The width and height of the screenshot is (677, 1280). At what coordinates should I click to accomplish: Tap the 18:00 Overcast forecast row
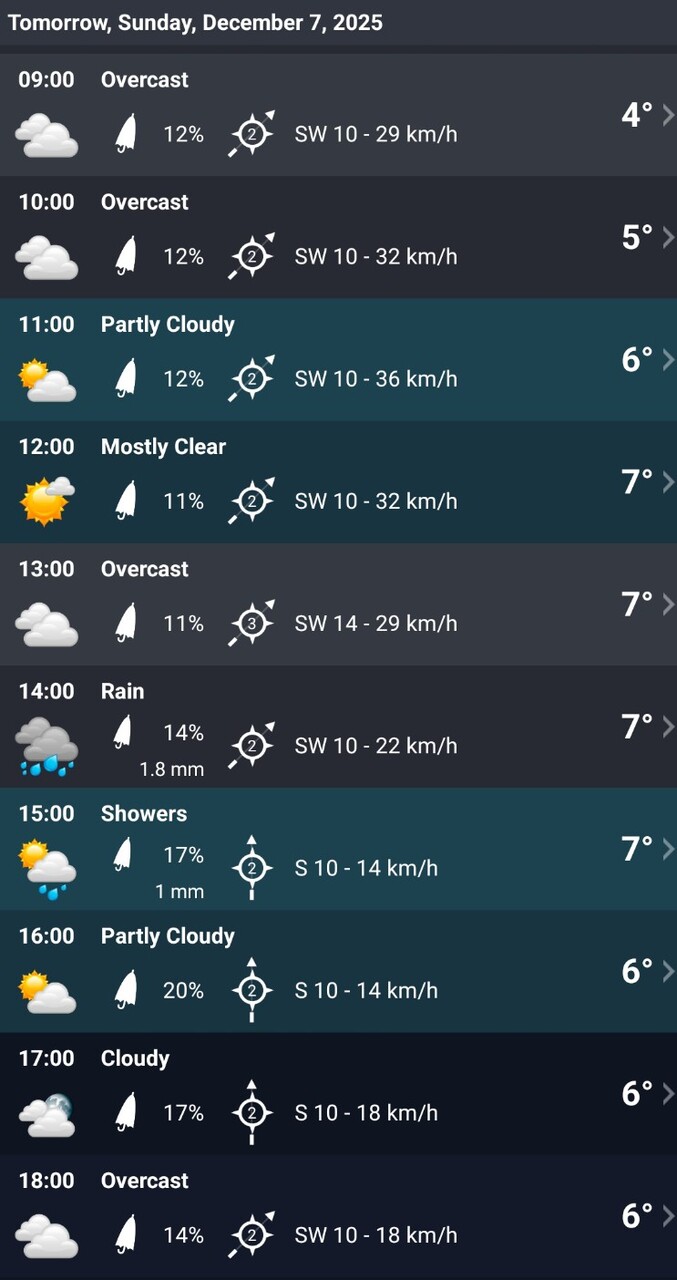(338, 1216)
